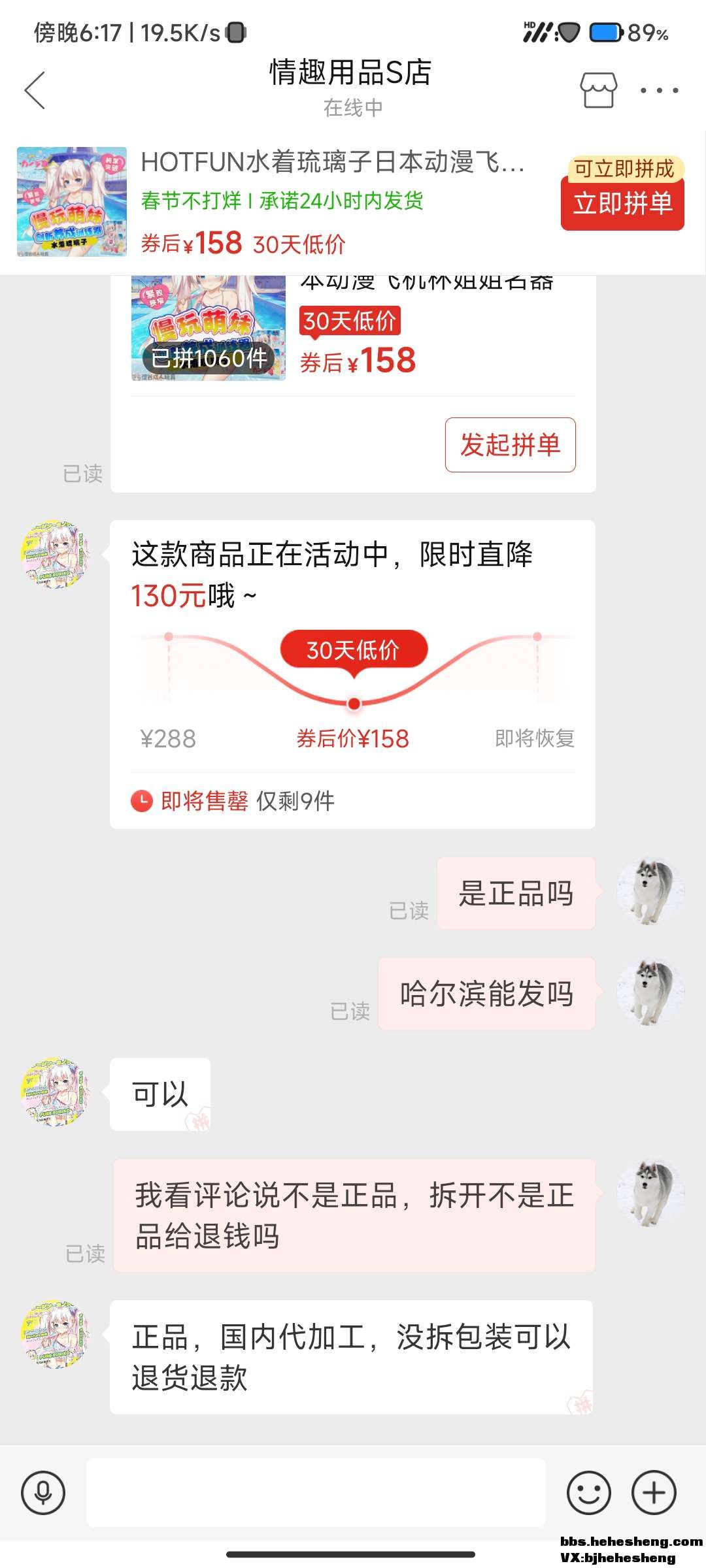The image size is (706, 1568).
Task: Open the shop storefront icon
Action: (x=598, y=90)
